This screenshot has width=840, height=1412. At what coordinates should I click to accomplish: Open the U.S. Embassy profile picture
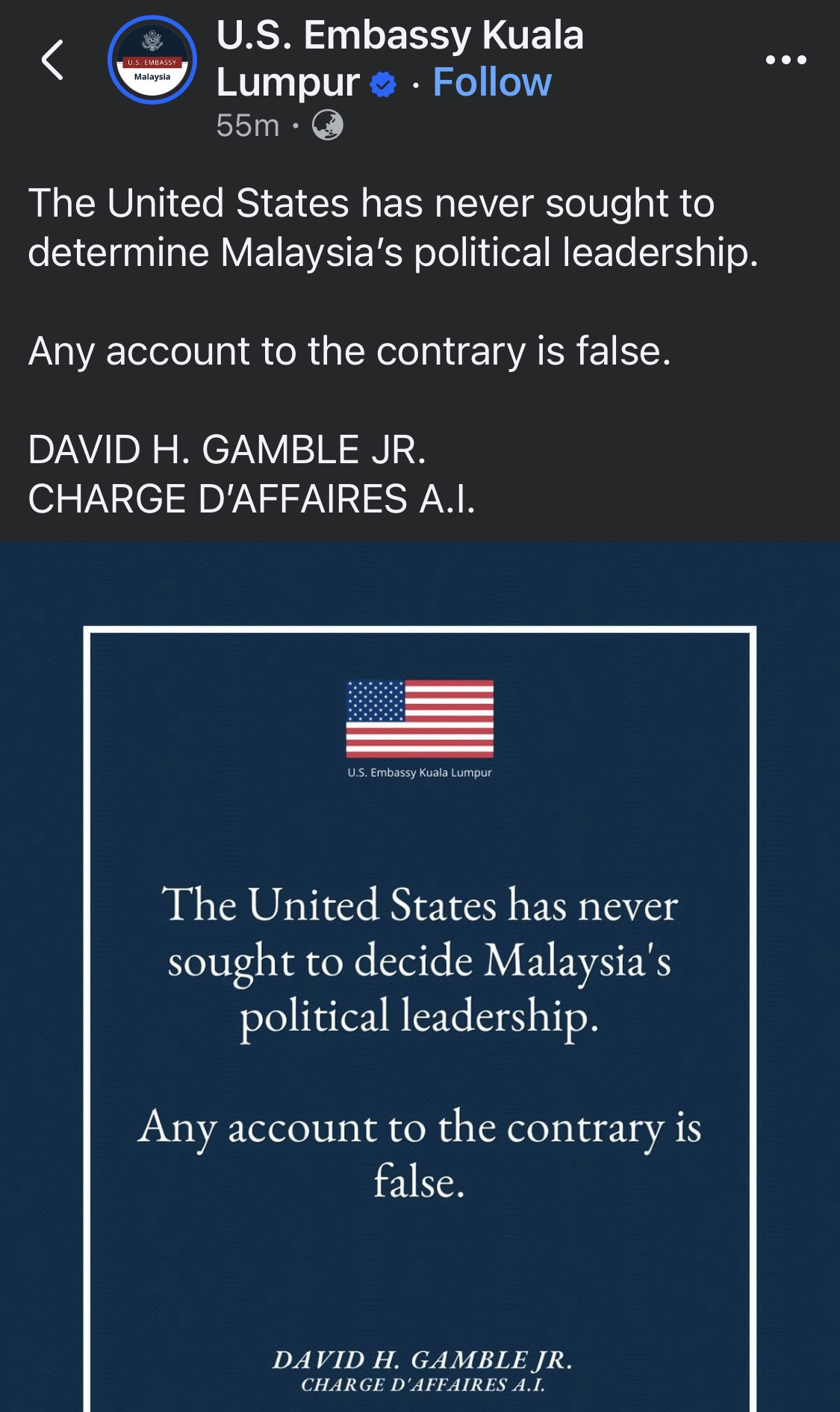tap(152, 60)
